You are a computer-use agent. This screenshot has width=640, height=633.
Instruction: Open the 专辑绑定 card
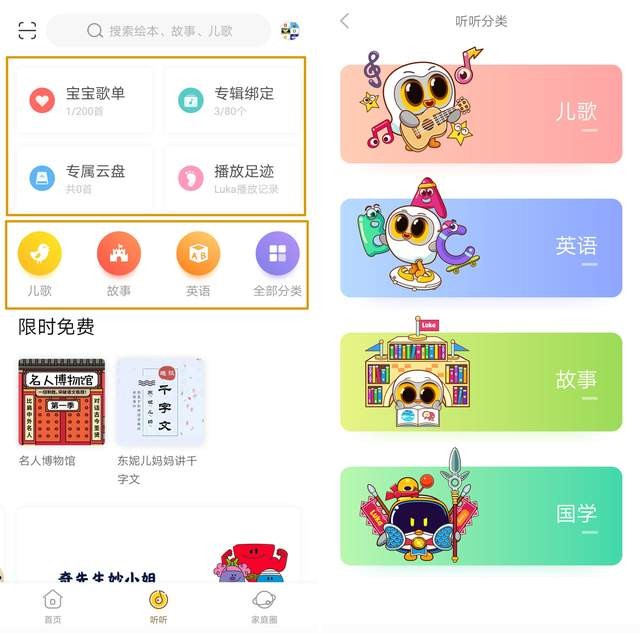(232, 100)
